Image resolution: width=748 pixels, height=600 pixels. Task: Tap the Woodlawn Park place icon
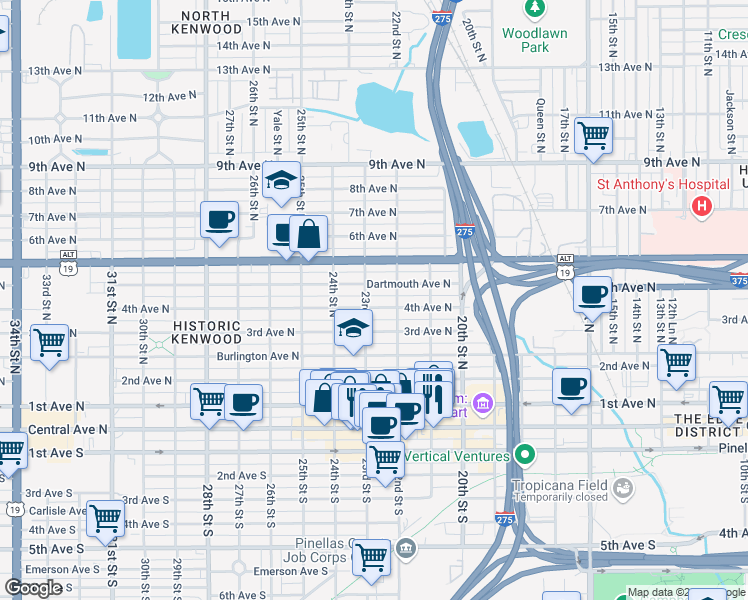point(535,8)
